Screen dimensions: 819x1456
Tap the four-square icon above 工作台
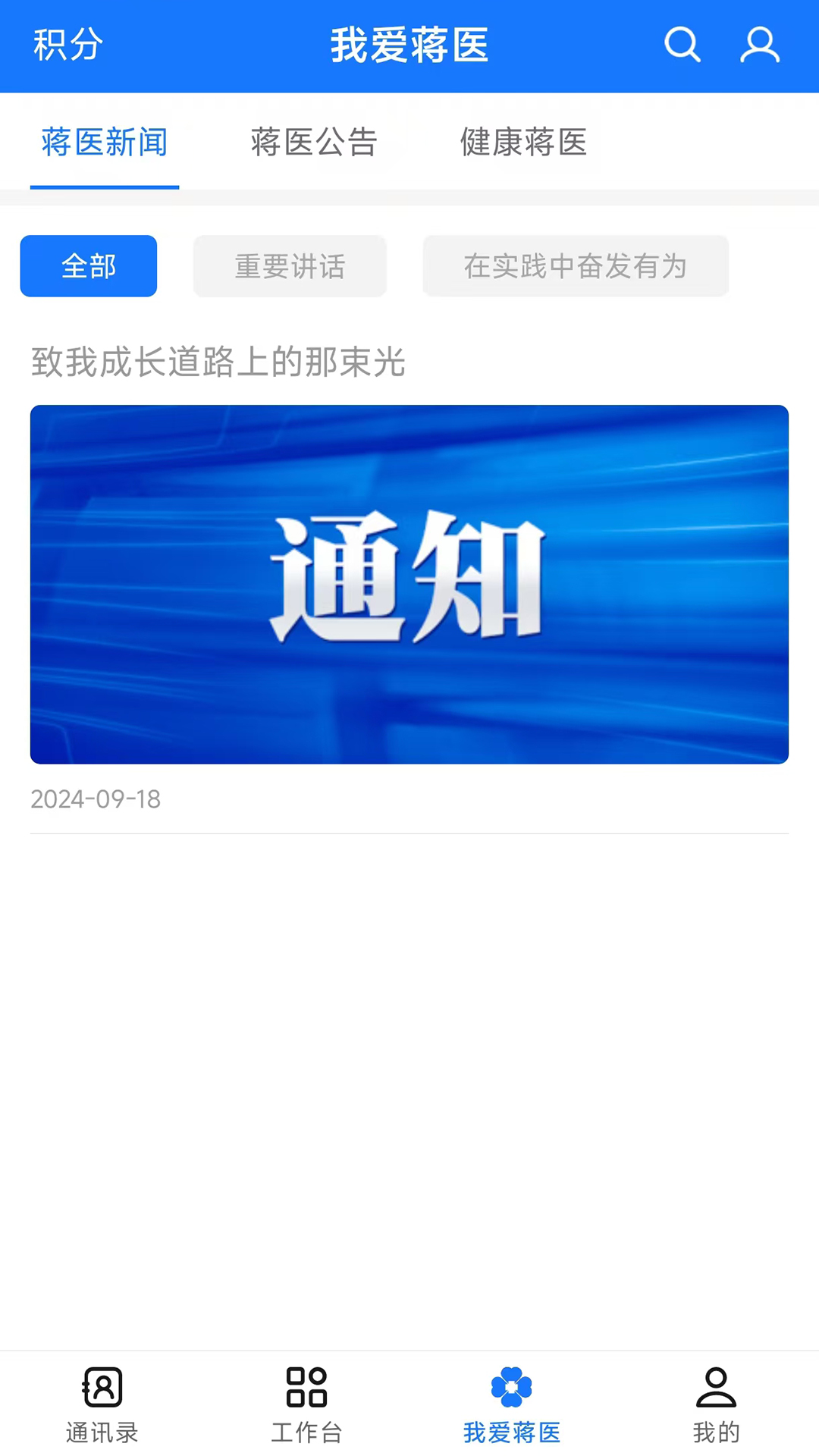(x=307, y=1386)
